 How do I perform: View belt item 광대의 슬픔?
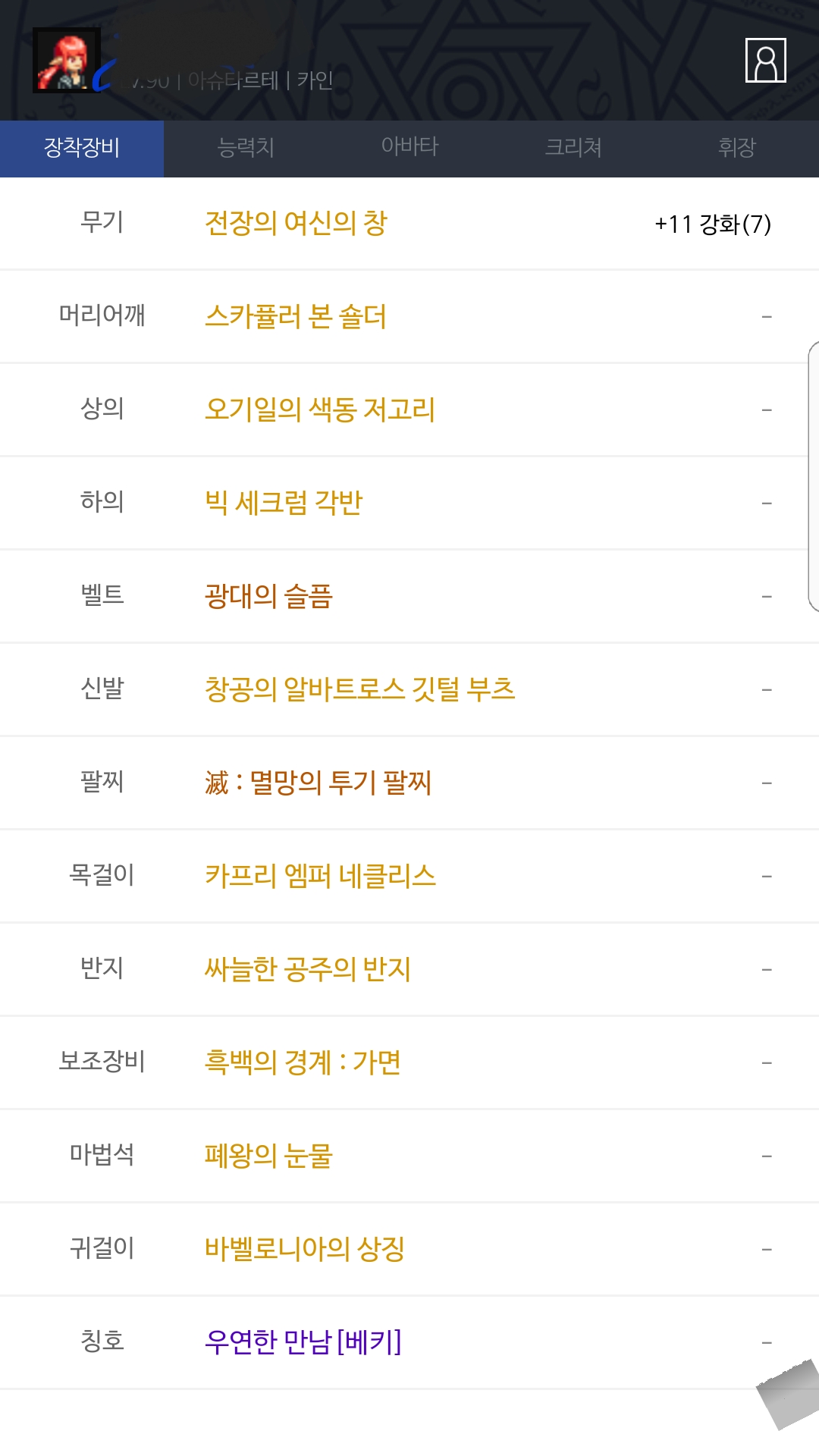tap(268, 597)
